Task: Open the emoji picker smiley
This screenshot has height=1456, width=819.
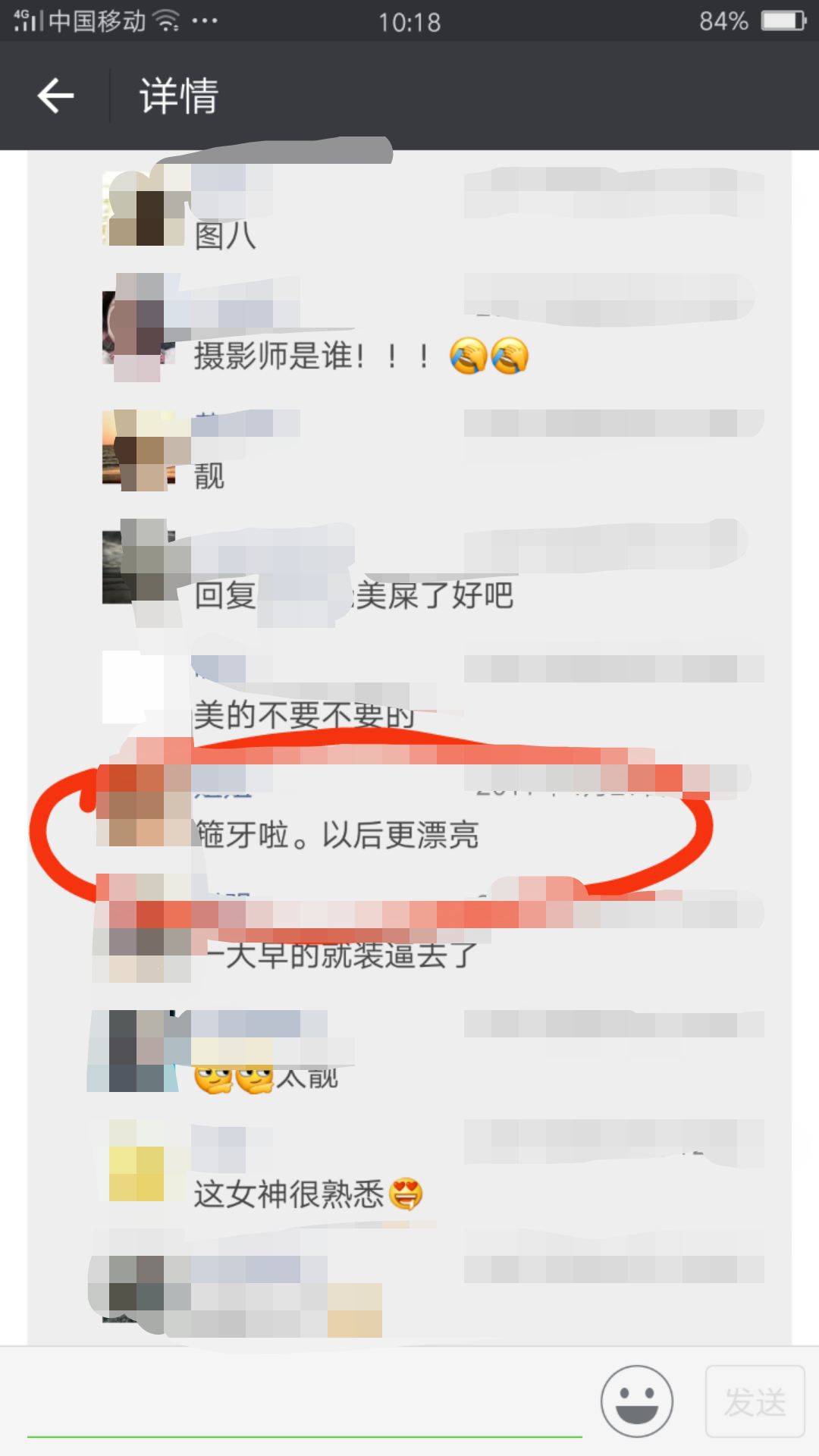Action: pos(636,1401)
